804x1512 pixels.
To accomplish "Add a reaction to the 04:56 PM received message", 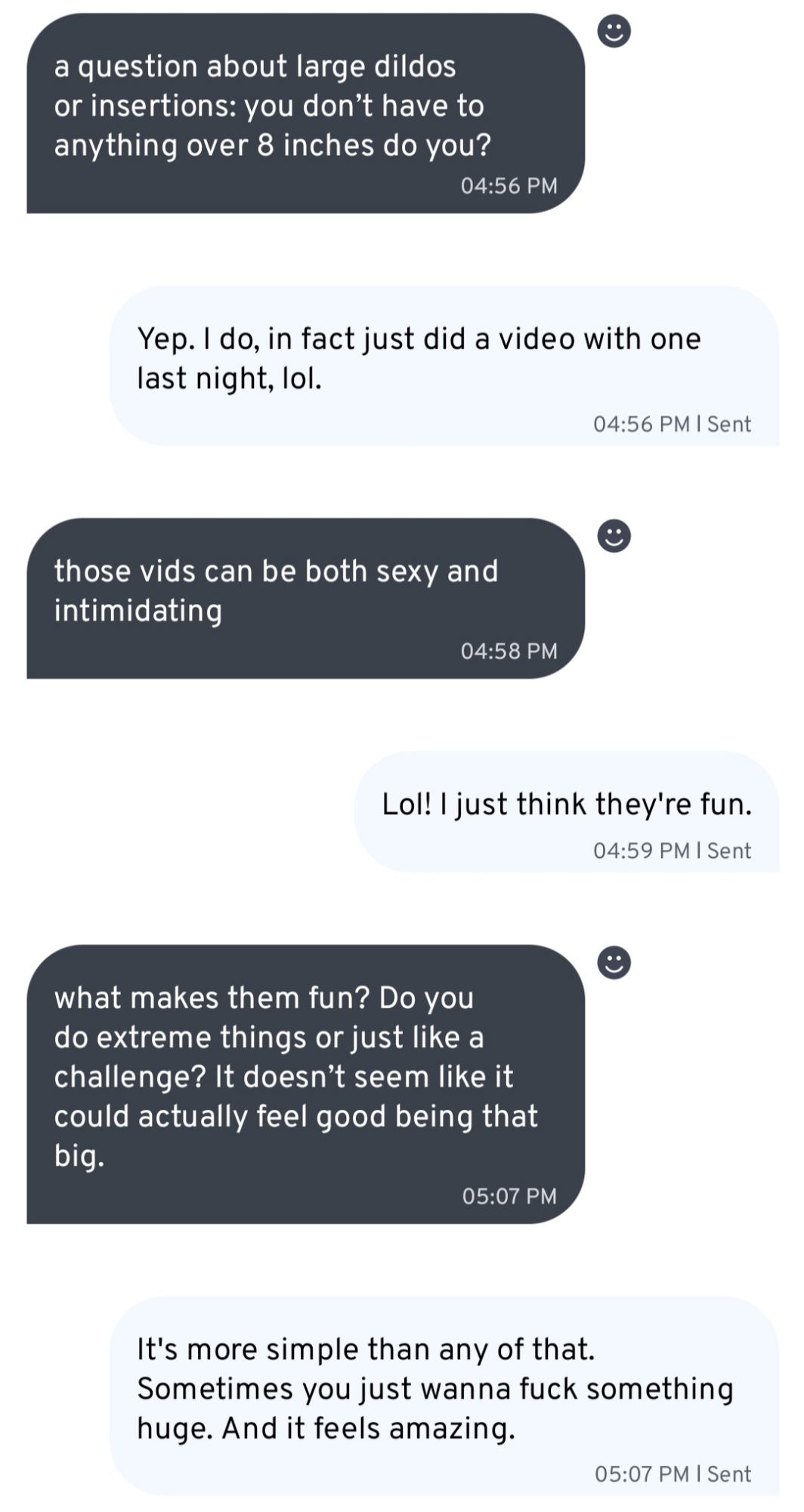I will pos(614,32).
